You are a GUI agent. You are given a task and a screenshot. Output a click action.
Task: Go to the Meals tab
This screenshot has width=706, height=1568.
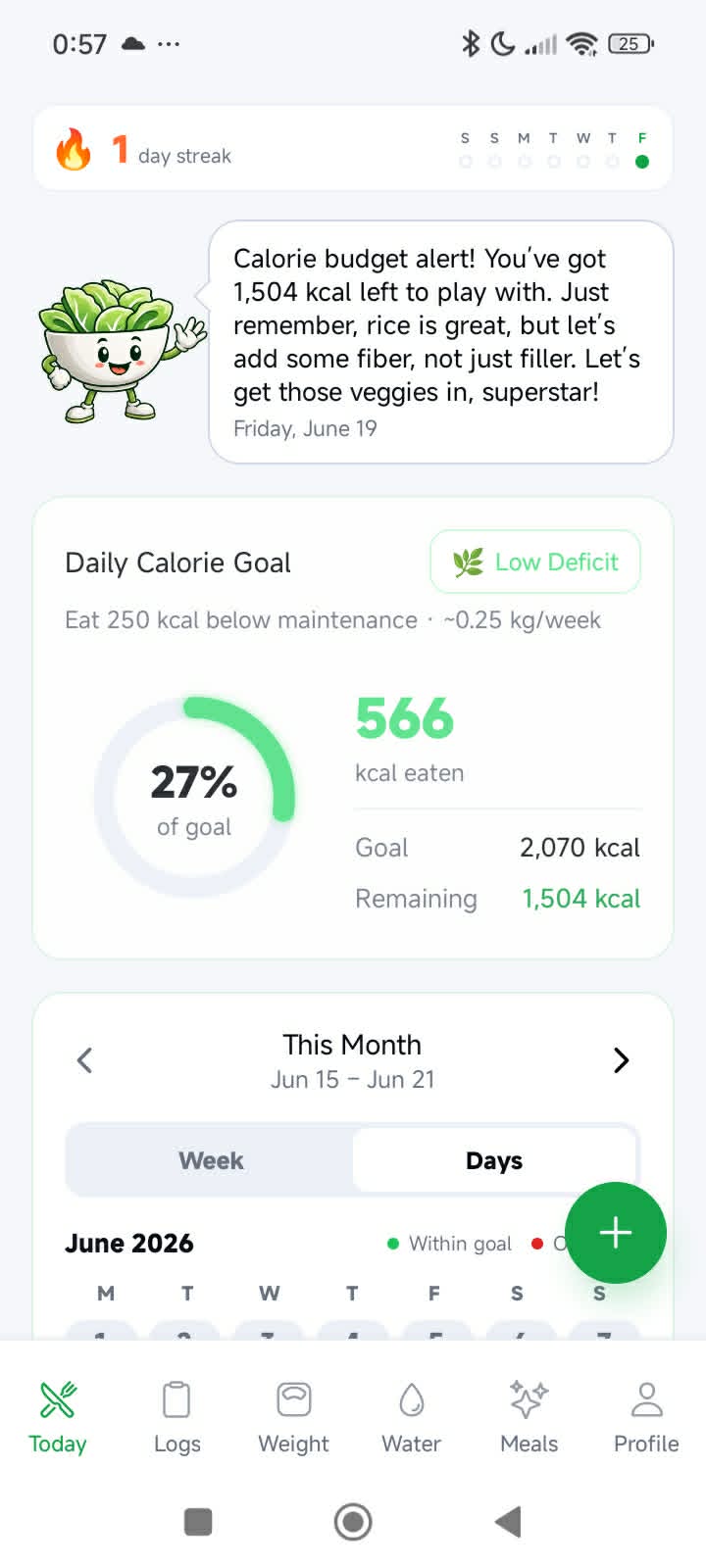point(529,1417)
